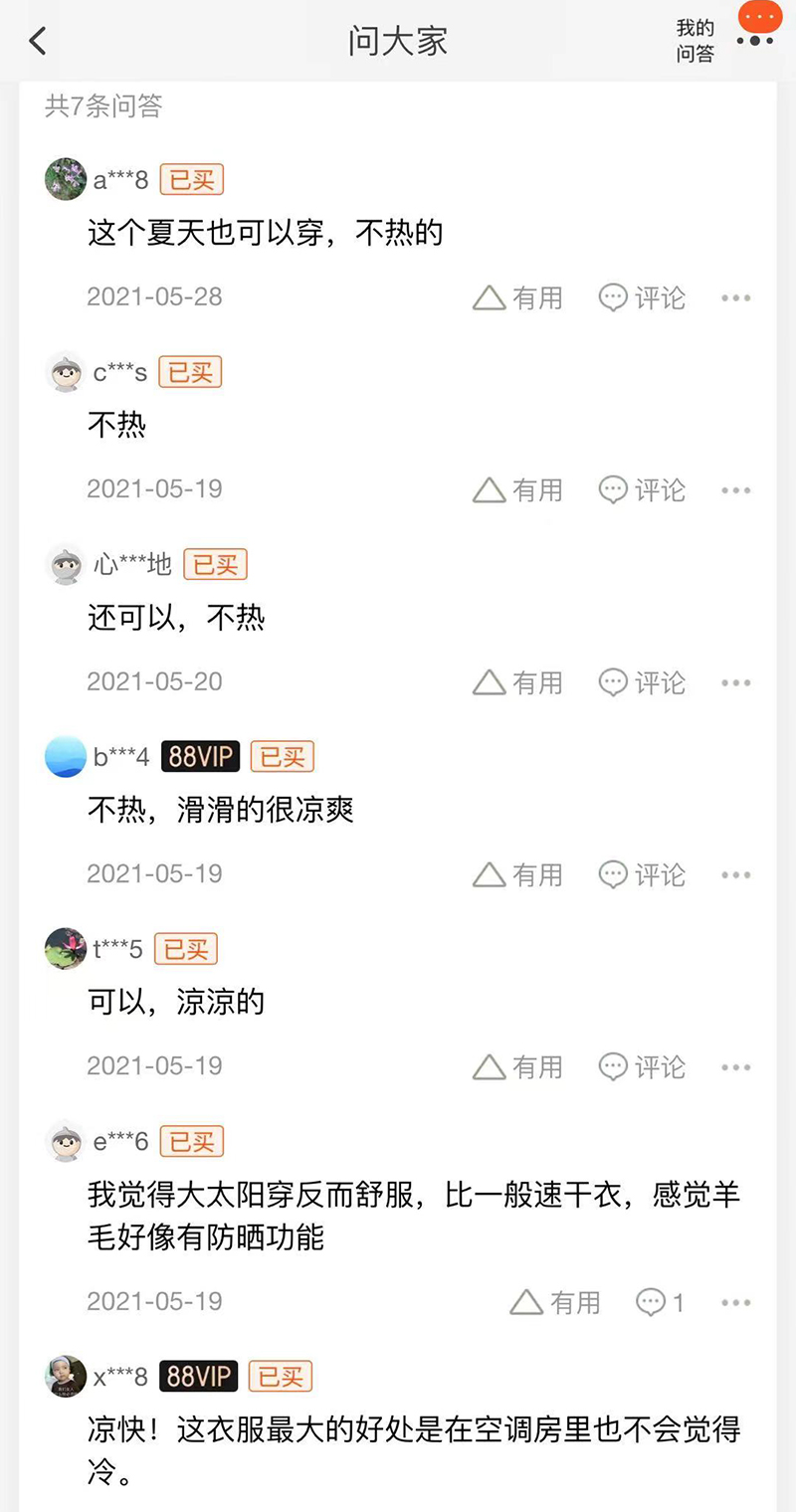Mark e***6's answer as 有用
The width and height of the screenshot is (796, 1512).
pyautogui.click(x=555, y=1302)
